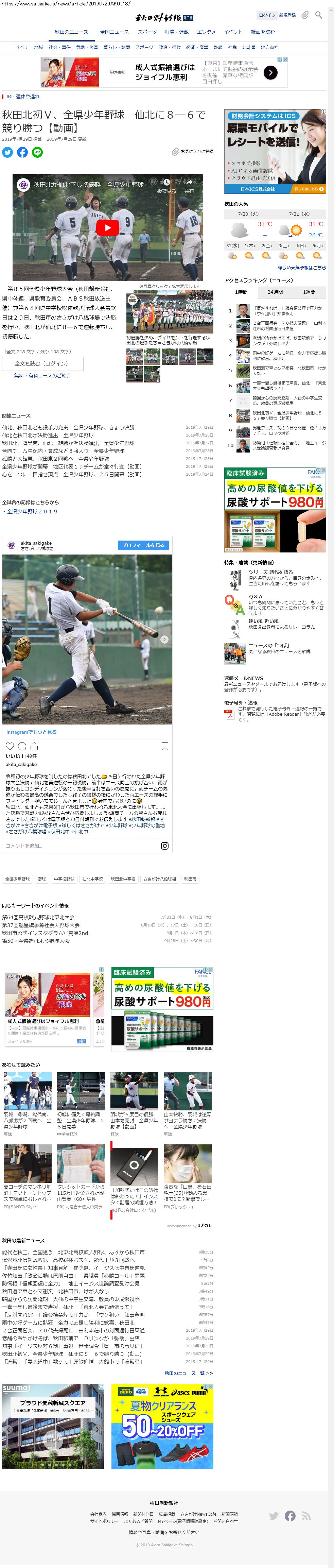Tap プロフィールを見る on Instagram embed
Image resolution: width=334 pixels, height=1568 pixels.
coord(143,545)
